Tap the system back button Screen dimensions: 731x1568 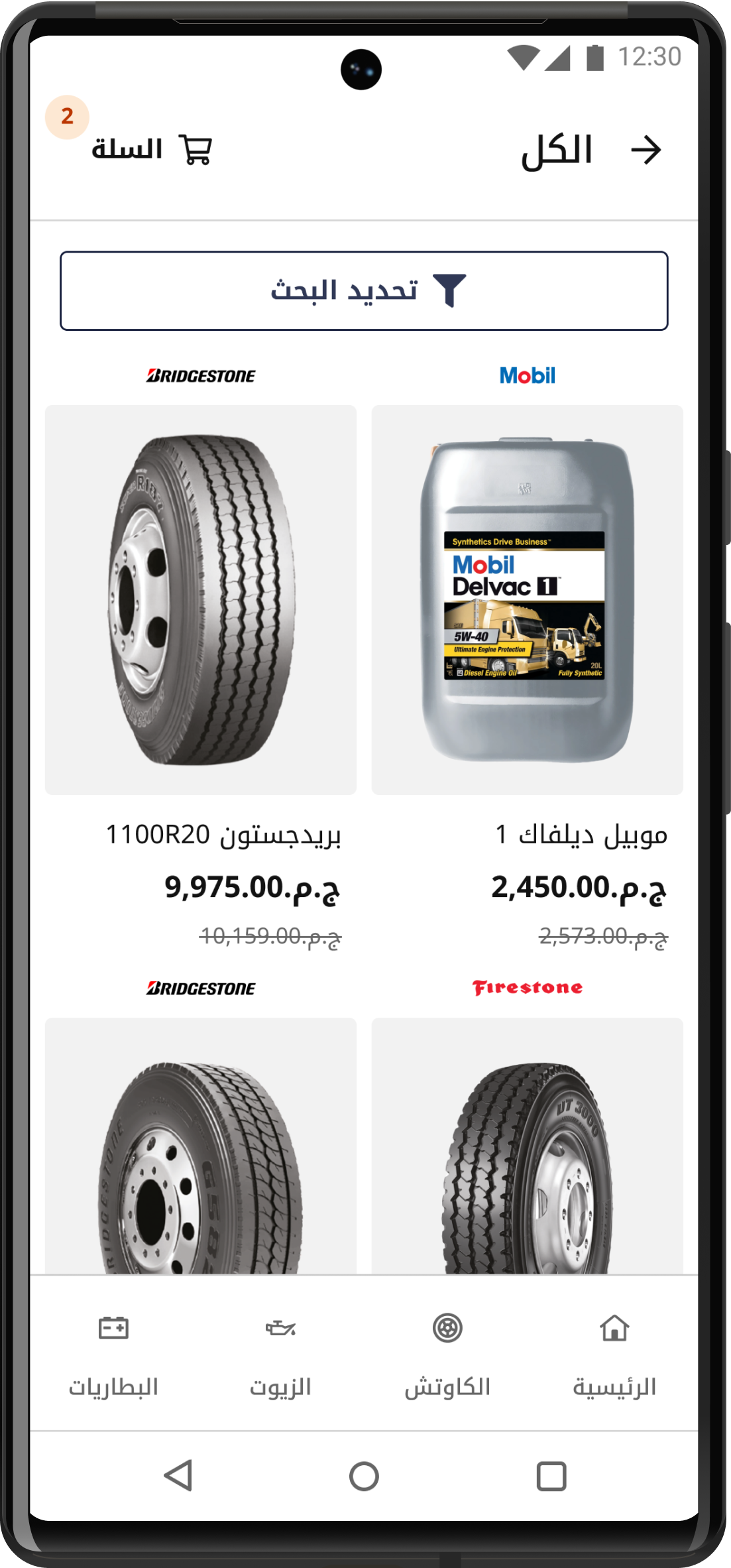pyautogui.click(x=178, y=1477)
